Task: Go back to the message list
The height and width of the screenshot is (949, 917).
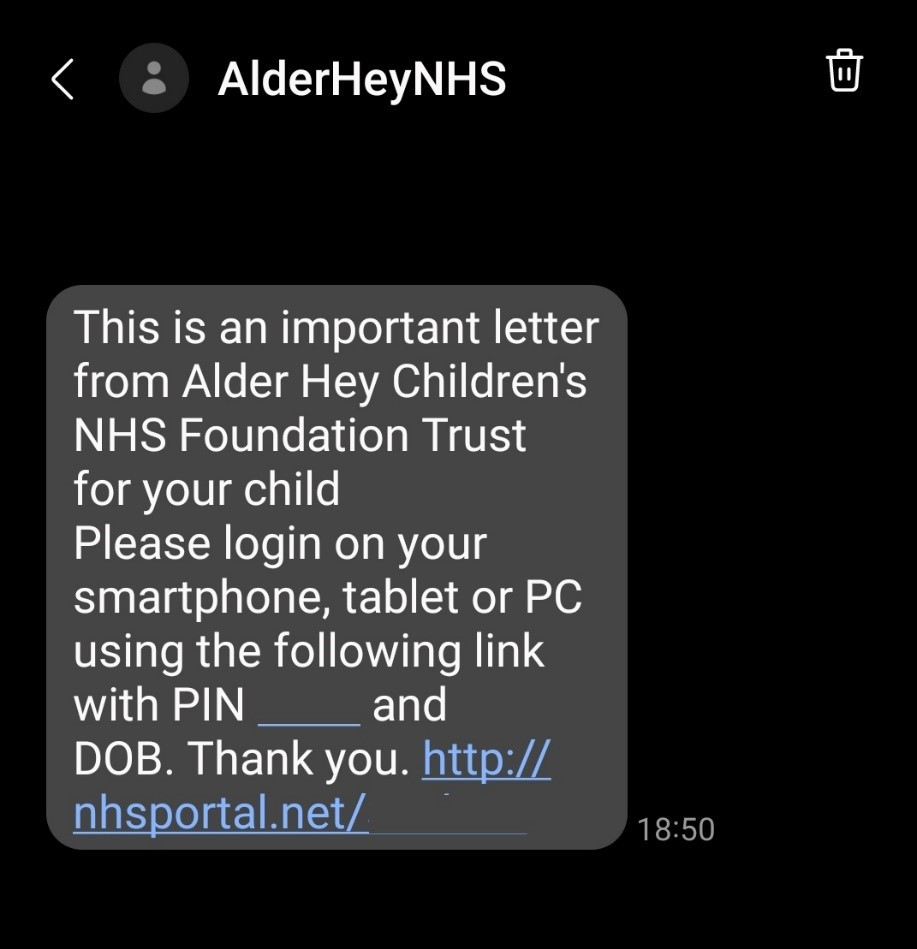Action: coord(62,79)
